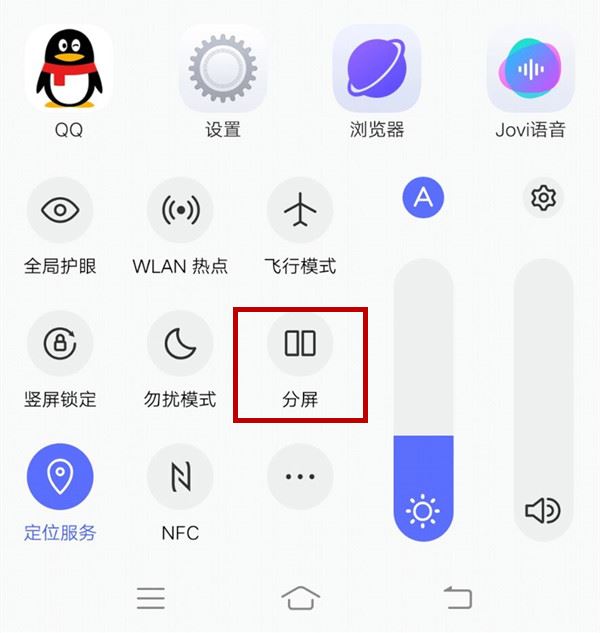Go back with navigation arrow

[457, 598]
